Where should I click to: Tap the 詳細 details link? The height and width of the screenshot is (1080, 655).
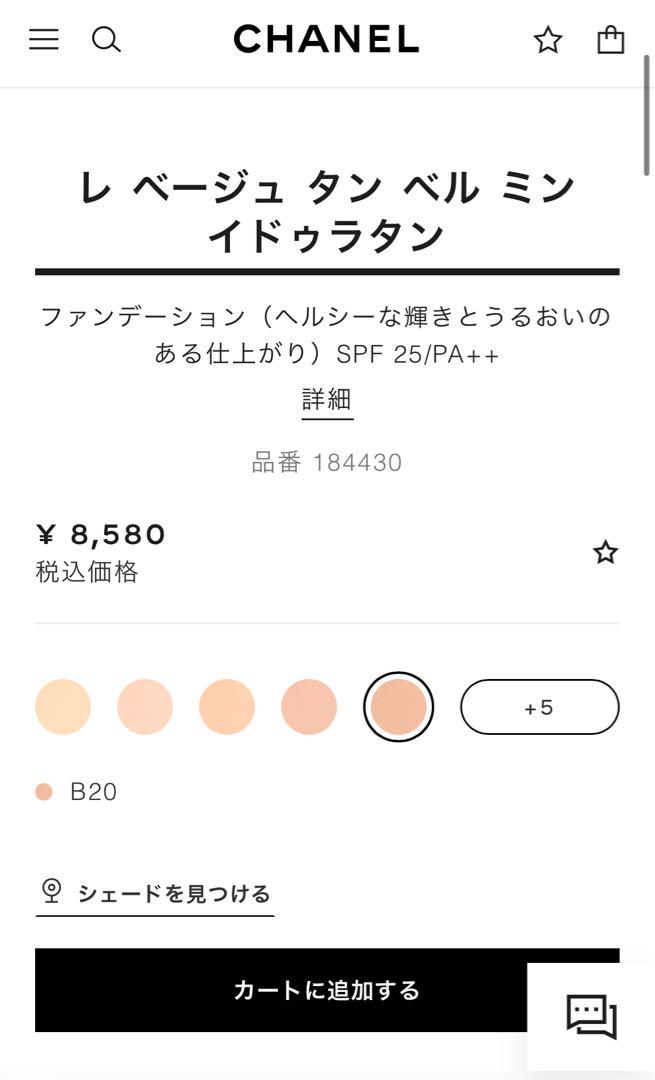point(327,400)
